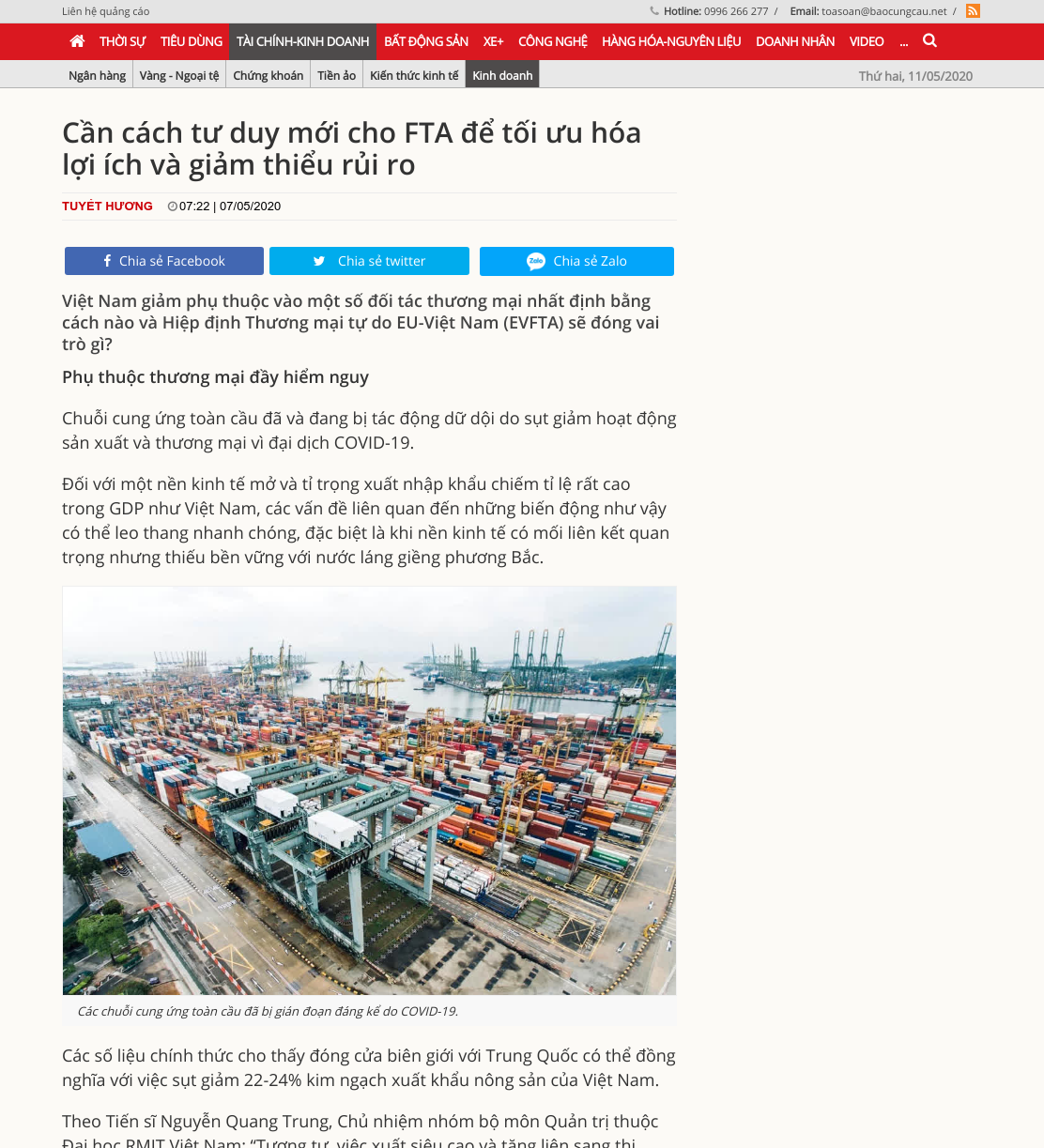Share the article on Zalo
The image size is (1044, 1148).
click(576, 261)
